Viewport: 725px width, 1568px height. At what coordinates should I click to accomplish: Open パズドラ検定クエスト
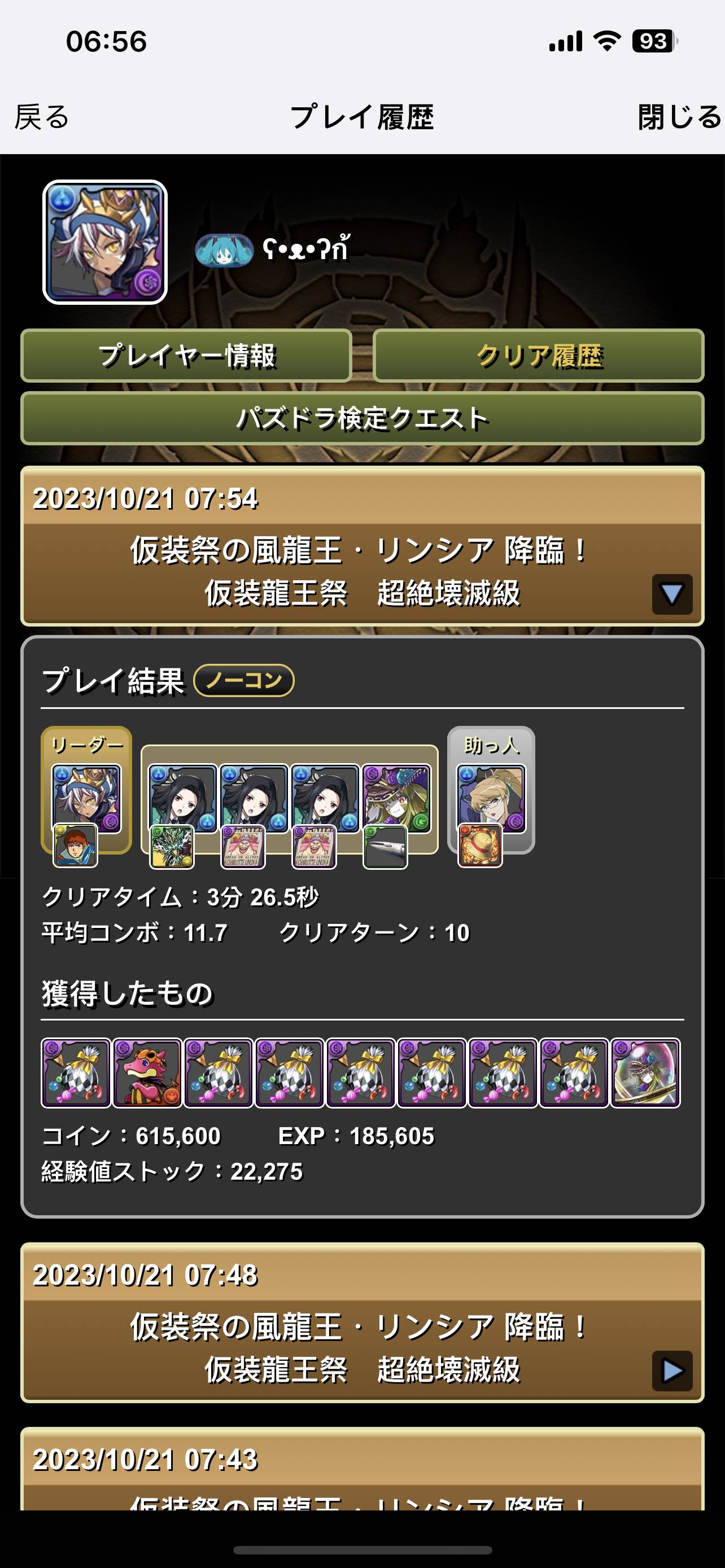362,419
